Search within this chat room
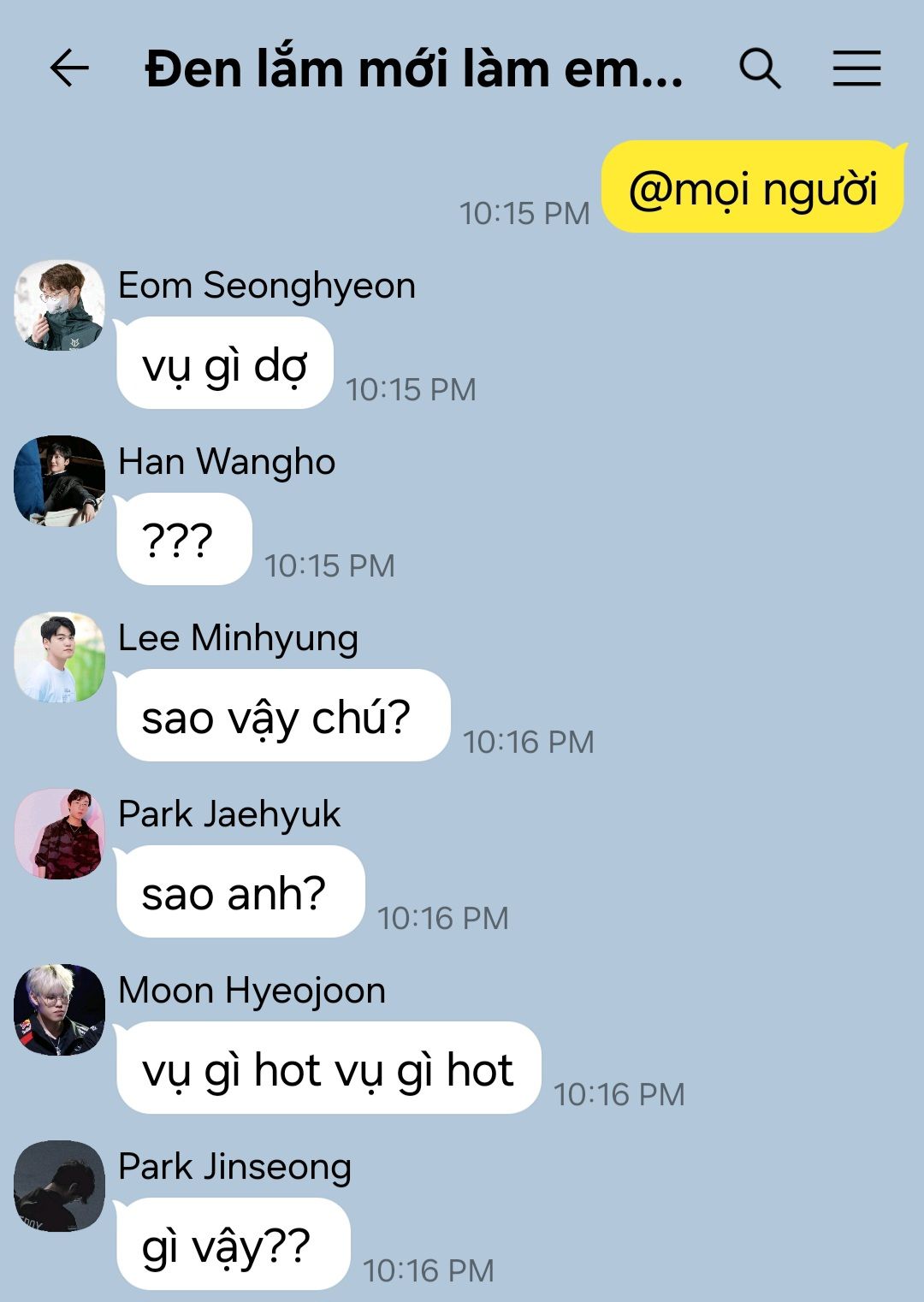The image size is (924, 1302). point(760,68)
